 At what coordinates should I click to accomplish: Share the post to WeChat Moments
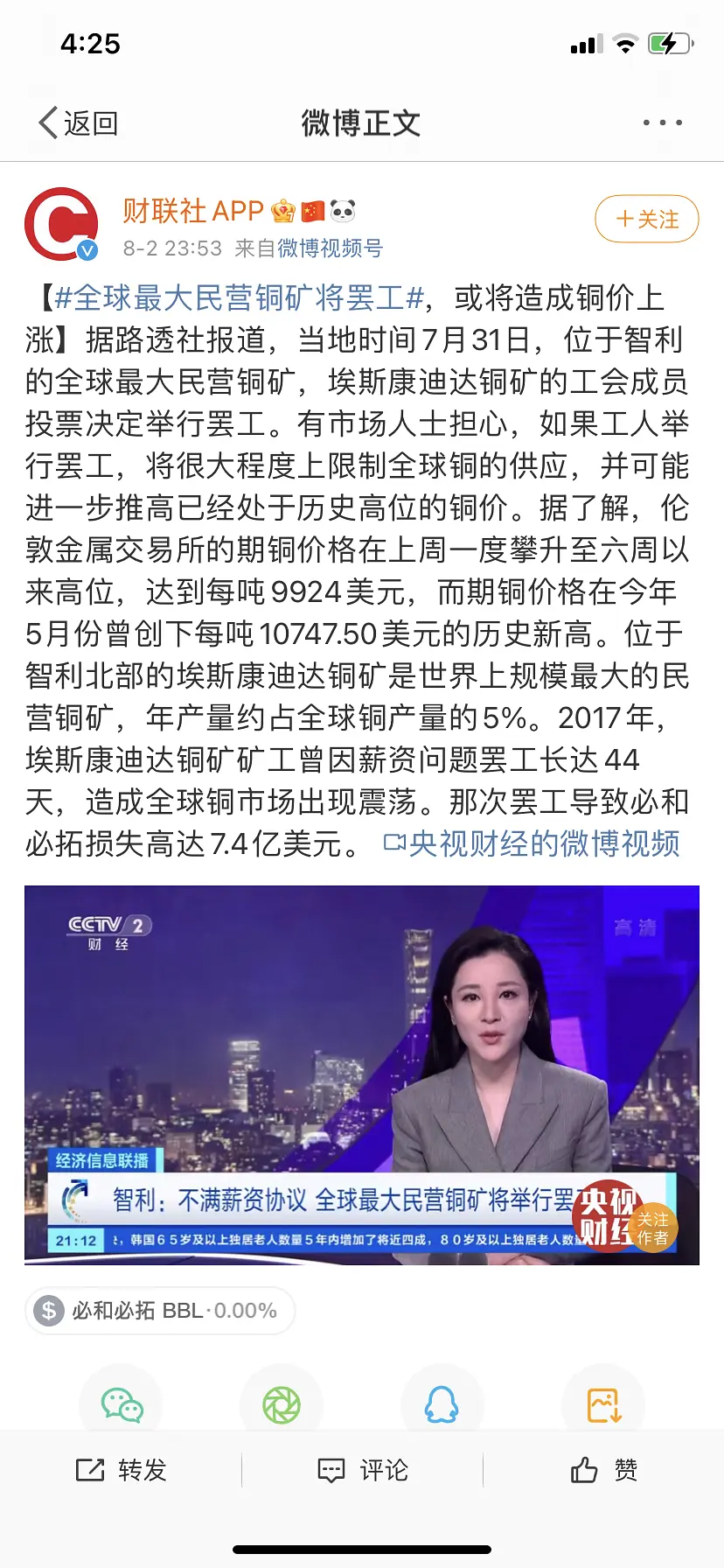pyautogui.click(x=282, y=1404)
